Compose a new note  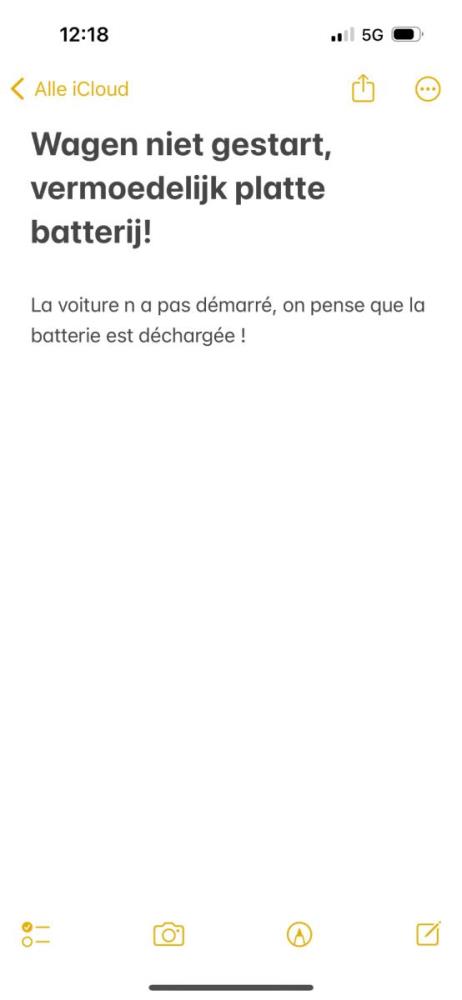pos(428,934)
